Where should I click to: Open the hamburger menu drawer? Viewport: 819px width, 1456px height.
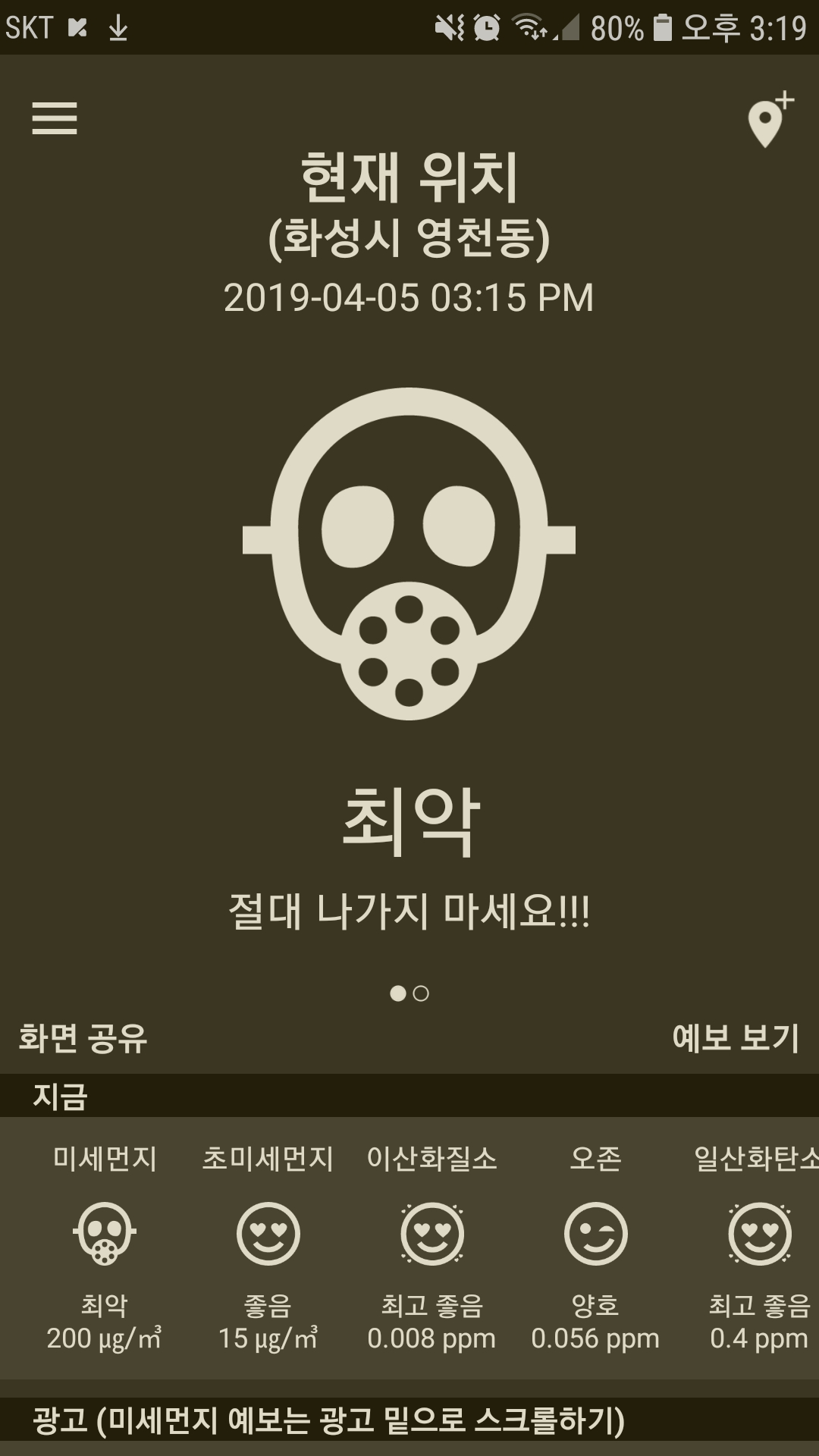[x=55, y=119]
